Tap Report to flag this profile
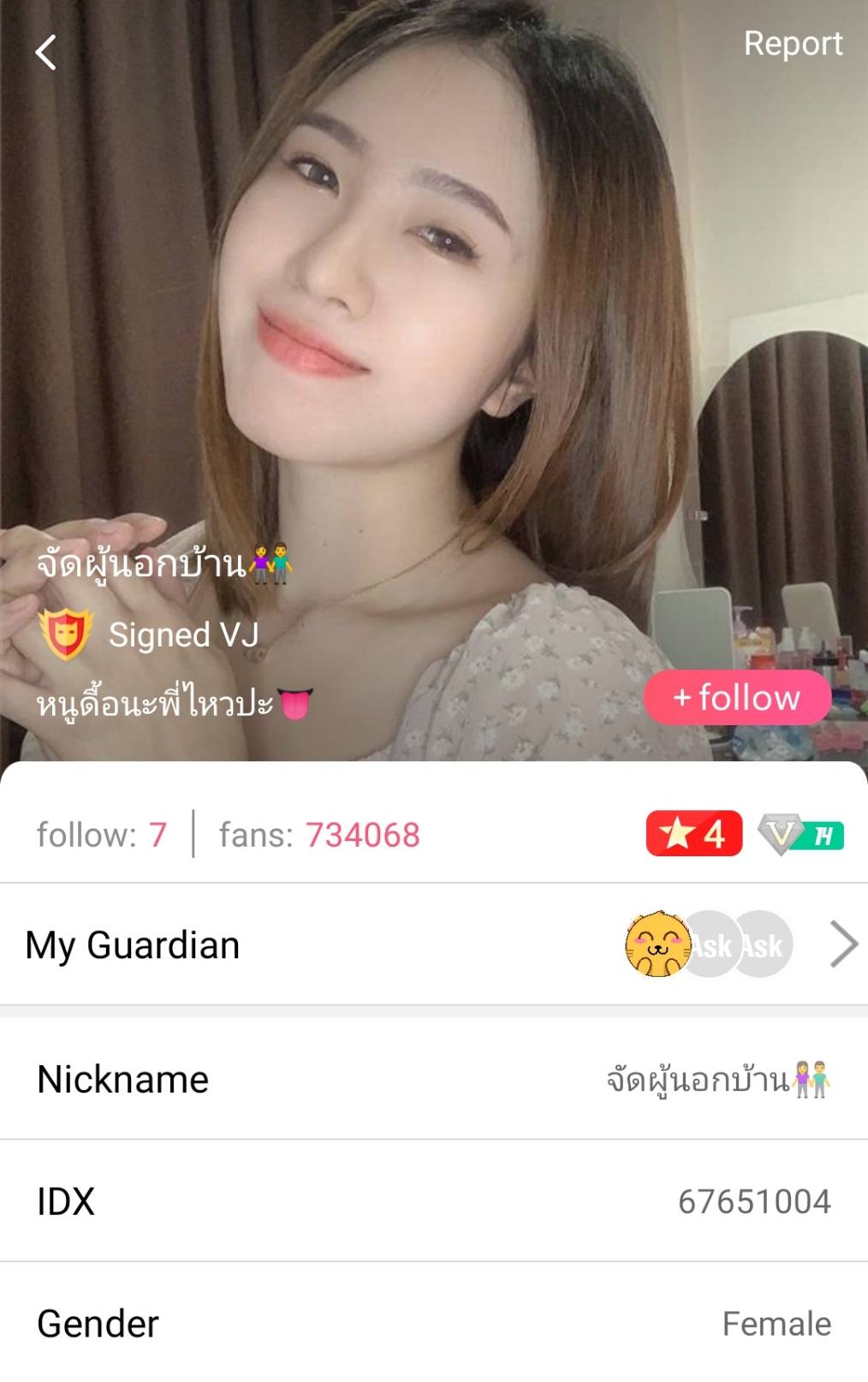 [792, 44]
